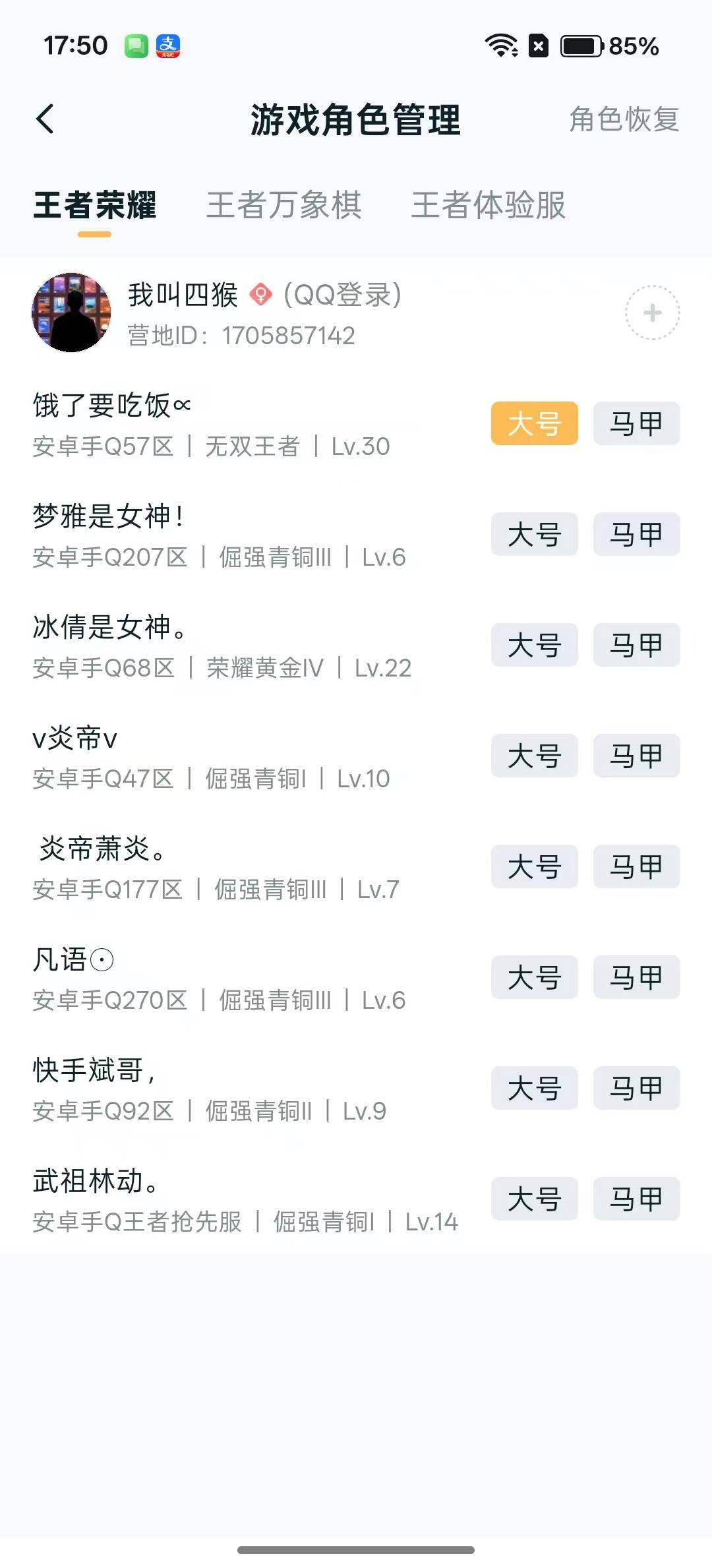
Task: Tap the female gender icon beside 我叫四猴
Action: coord(261,295)
